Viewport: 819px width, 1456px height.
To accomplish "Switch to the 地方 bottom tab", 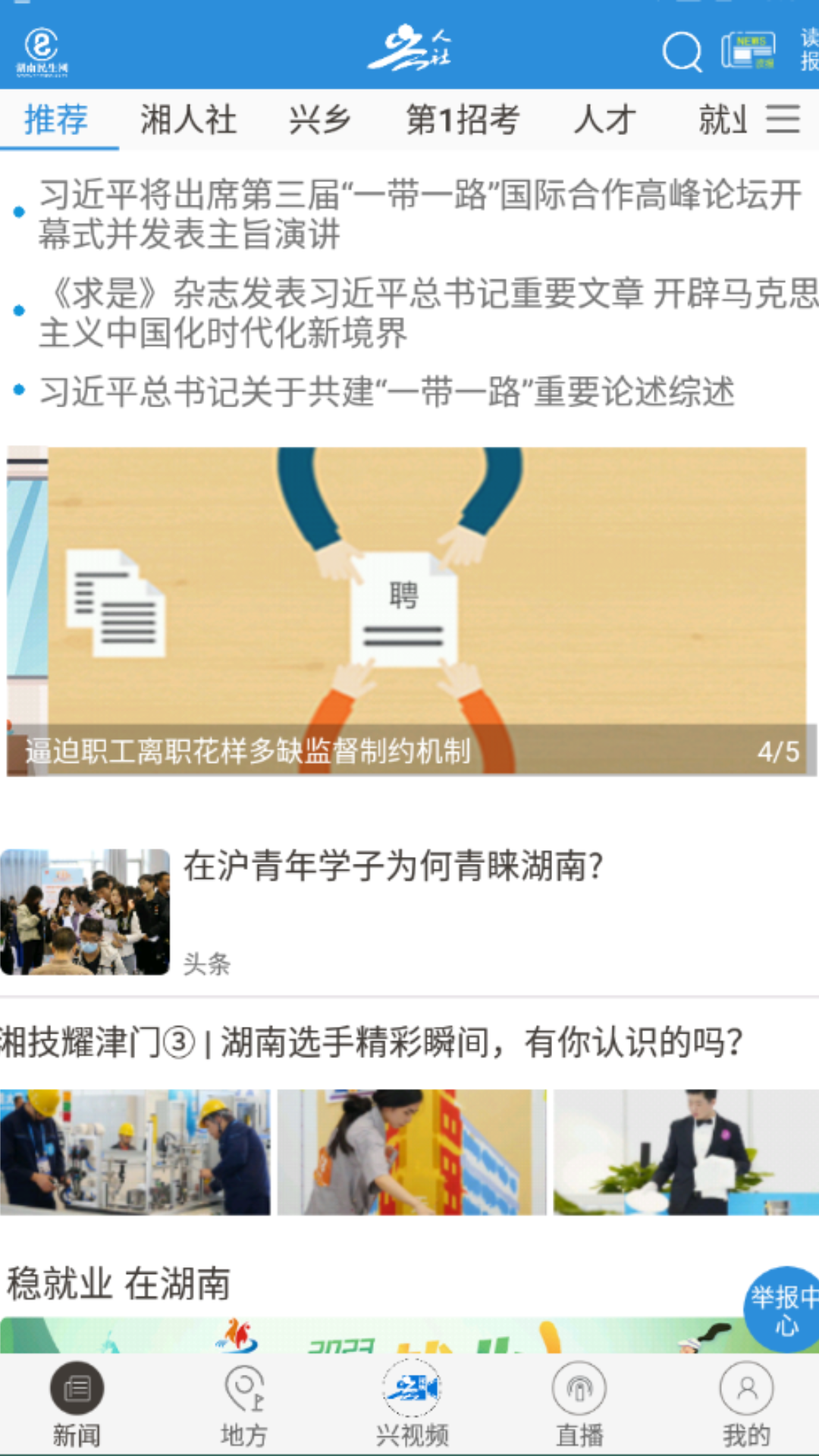I will 243,1405.
